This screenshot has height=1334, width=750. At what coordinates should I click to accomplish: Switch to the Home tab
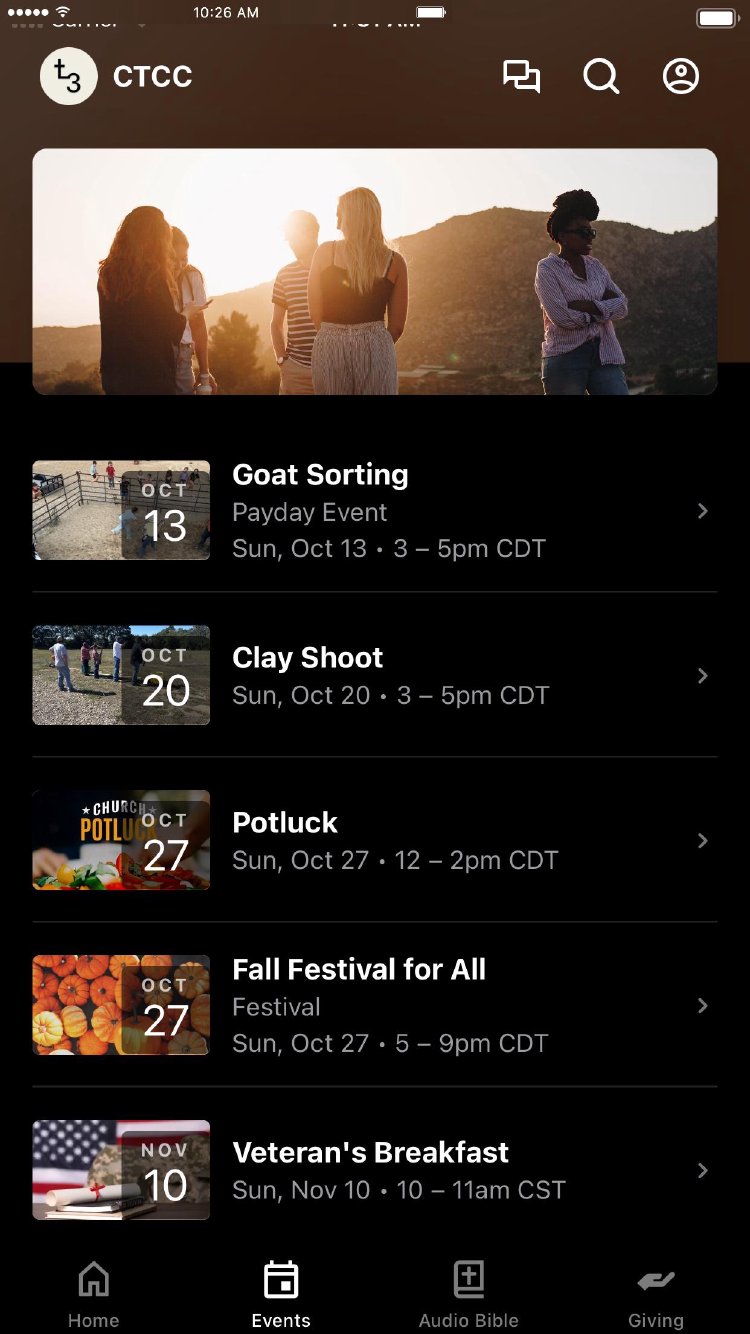94,1294
